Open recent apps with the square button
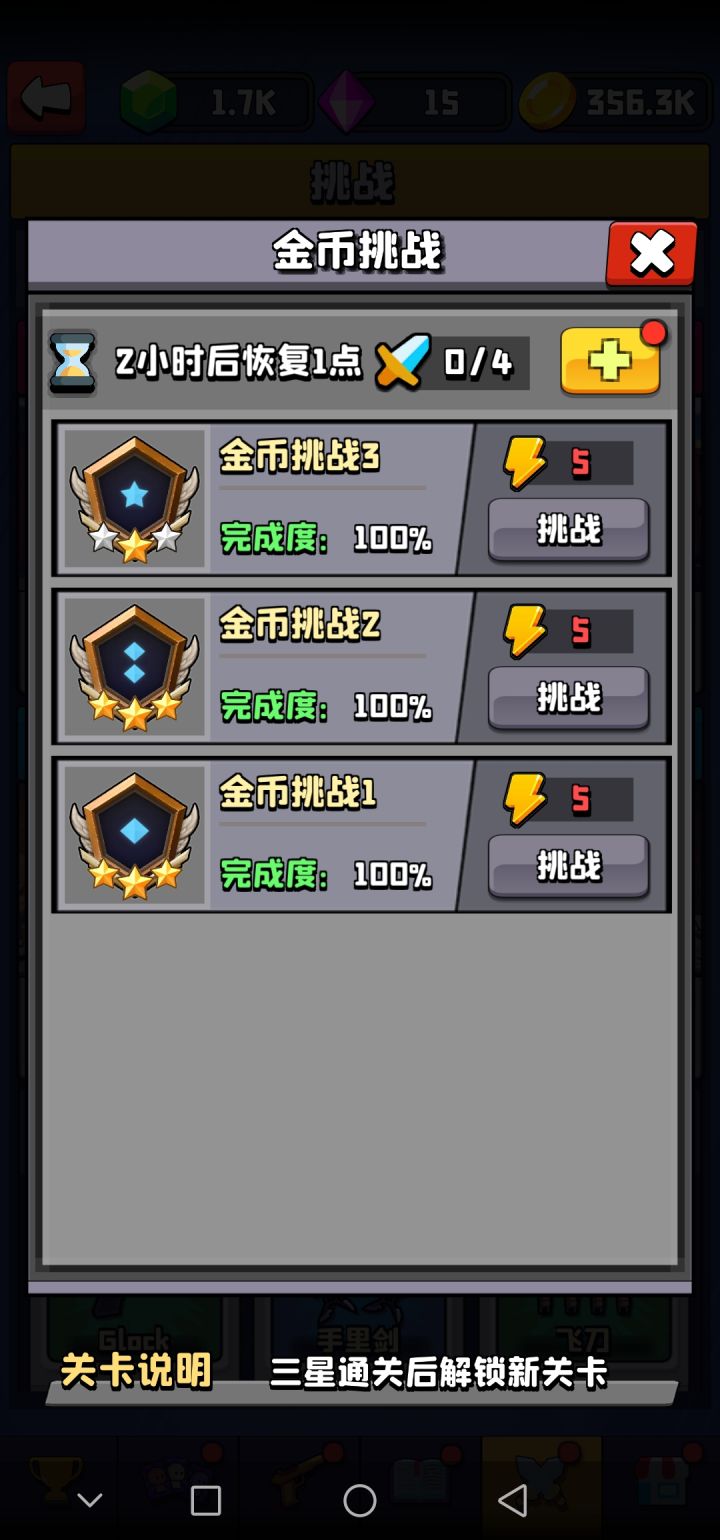This screenshot has width=720, height=1540. [206, 1500]
